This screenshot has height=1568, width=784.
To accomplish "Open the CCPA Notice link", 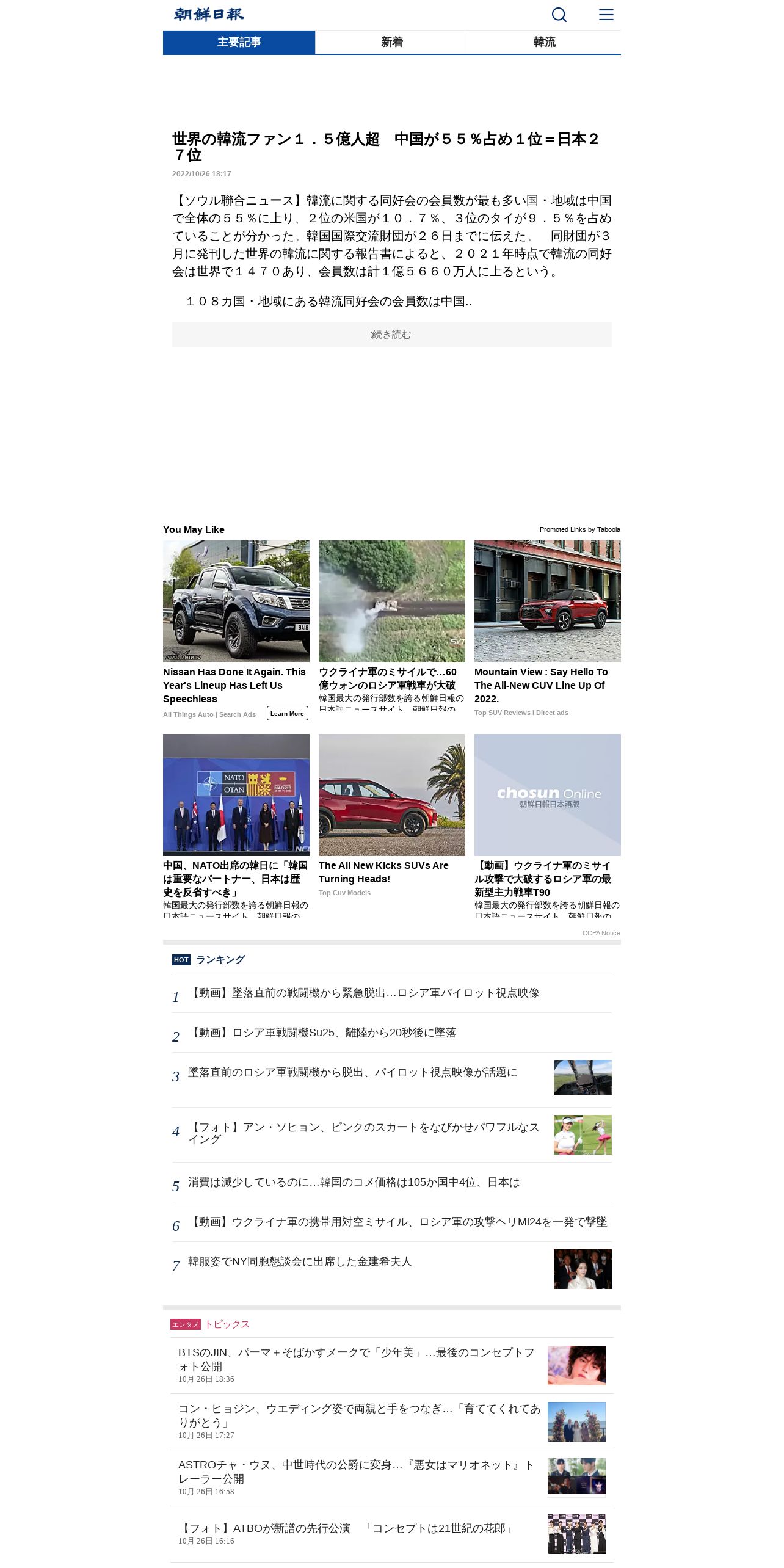I will point(601,933).
